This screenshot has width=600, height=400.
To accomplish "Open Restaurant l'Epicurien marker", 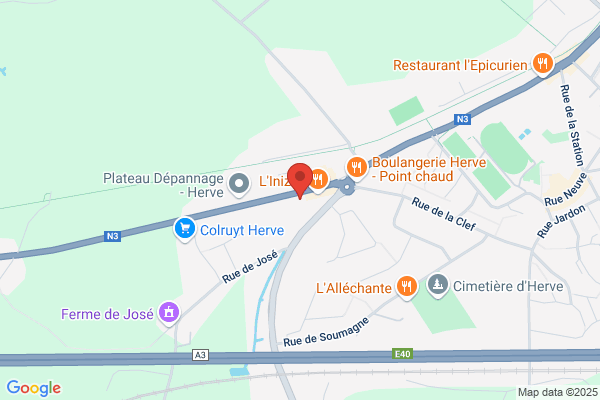I will (x=543, y=64).
